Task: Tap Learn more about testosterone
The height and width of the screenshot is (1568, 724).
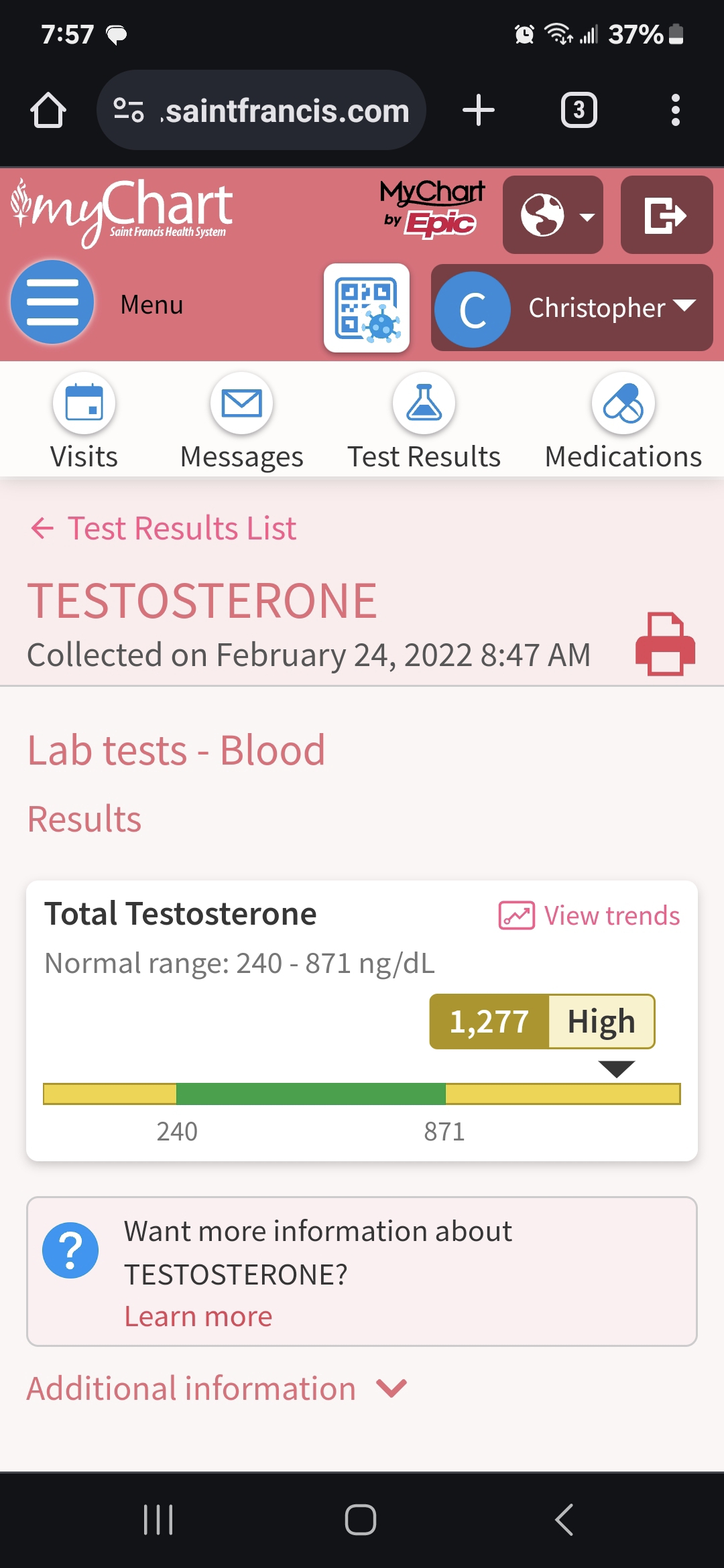Action: [198, 1317]
